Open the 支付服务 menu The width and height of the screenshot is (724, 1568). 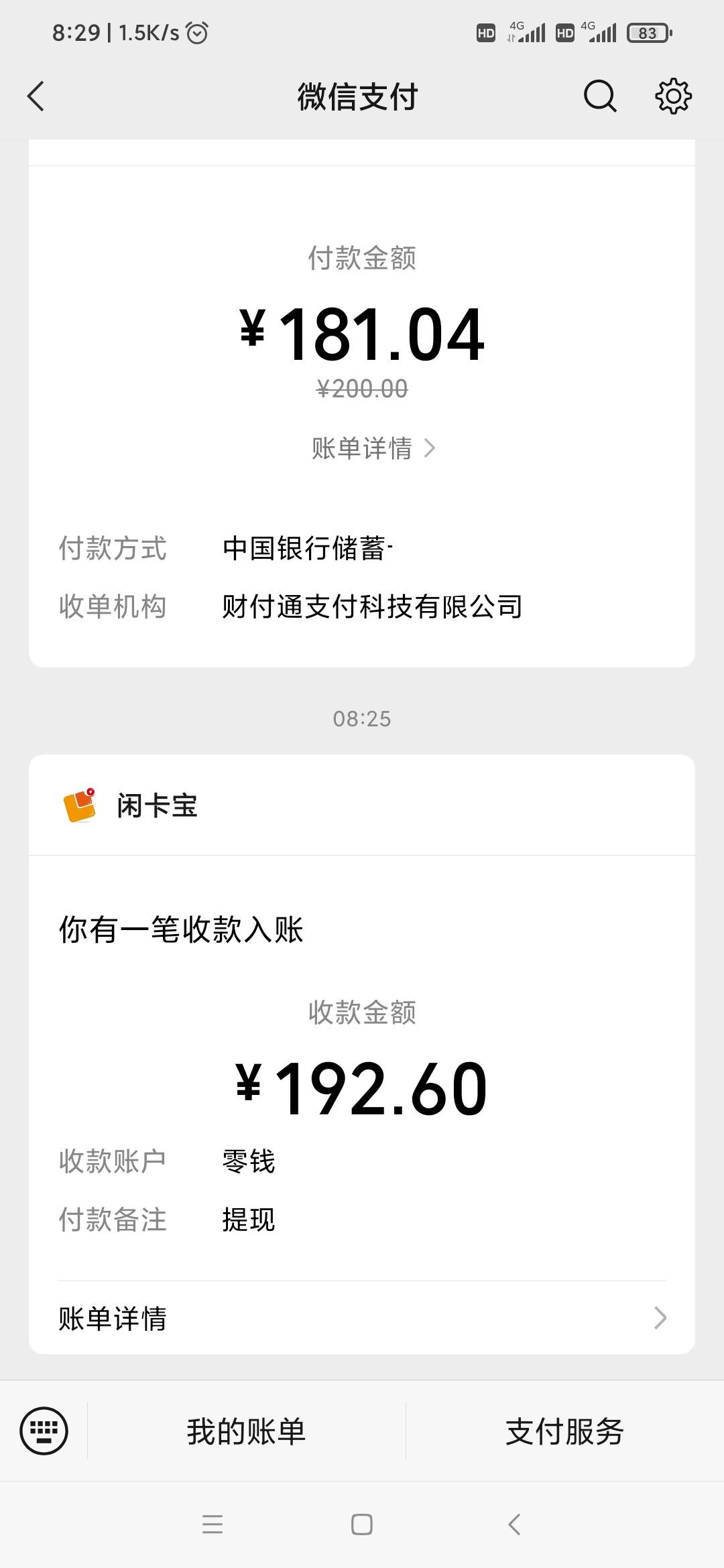pyautogui.click(x=564, y=1431)
